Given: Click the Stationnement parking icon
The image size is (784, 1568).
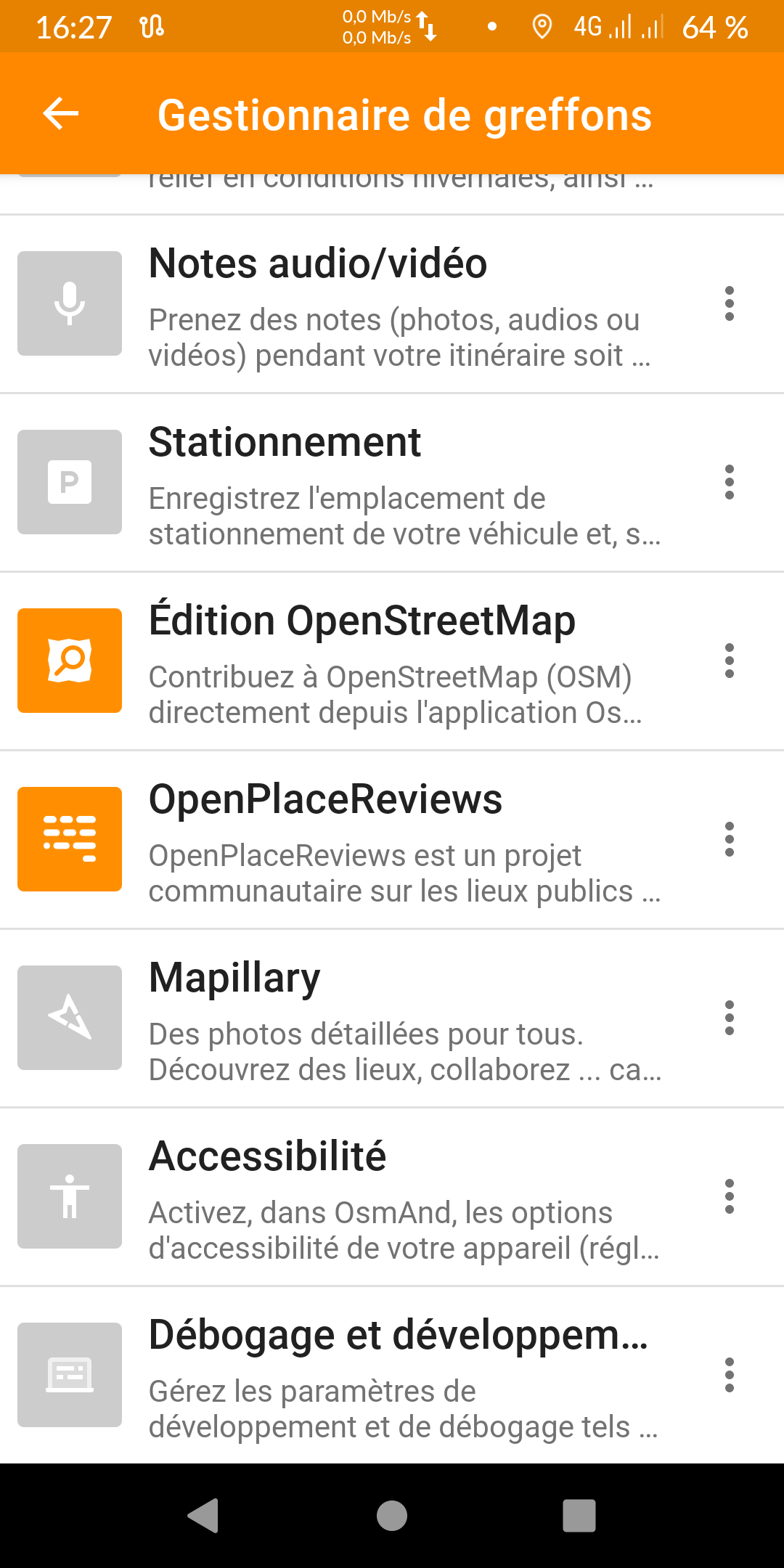Looking at the screenshot, I should [69, 481].
